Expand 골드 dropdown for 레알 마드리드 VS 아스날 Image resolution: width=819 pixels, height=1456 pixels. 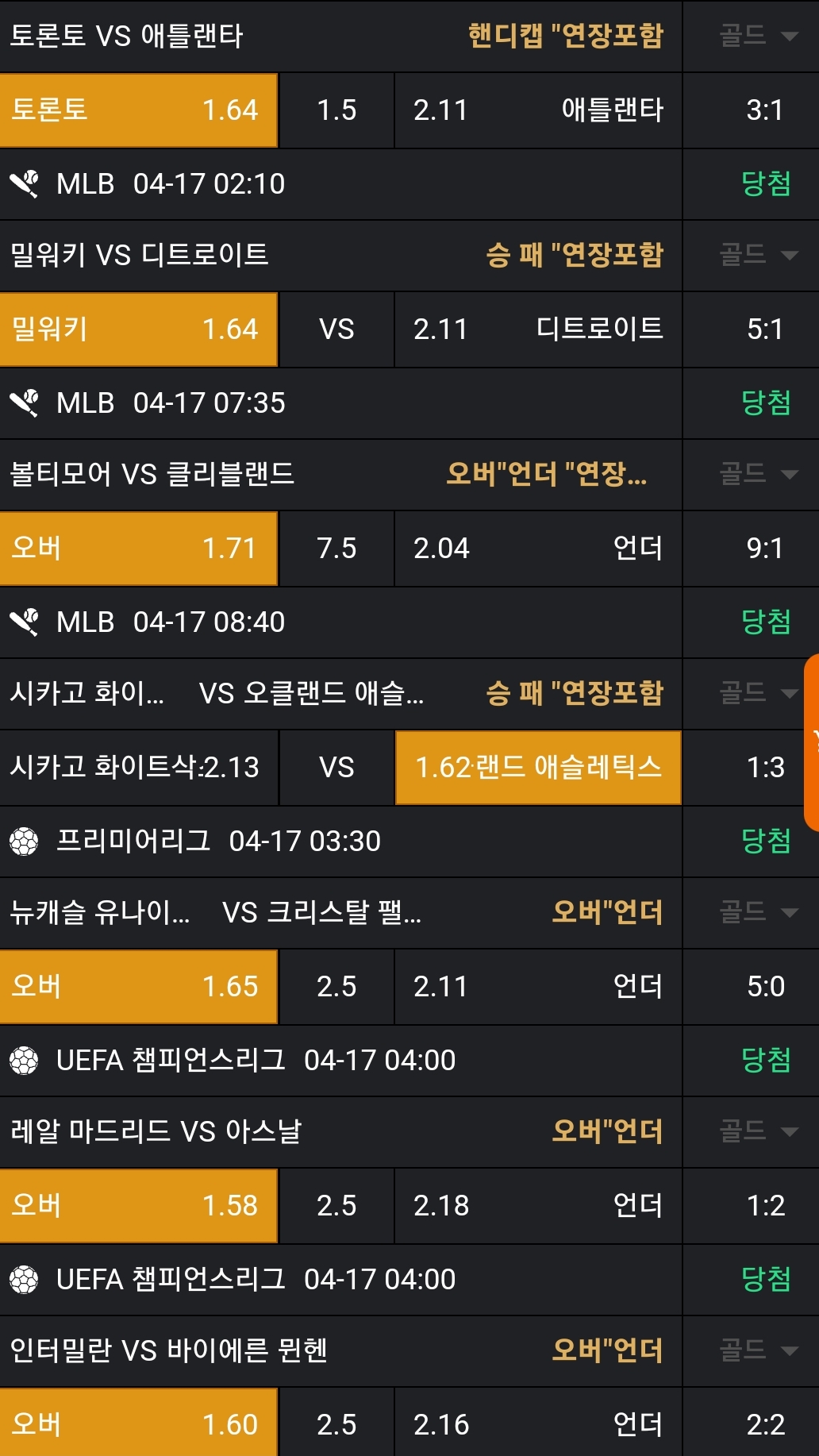coord(757,1131)
